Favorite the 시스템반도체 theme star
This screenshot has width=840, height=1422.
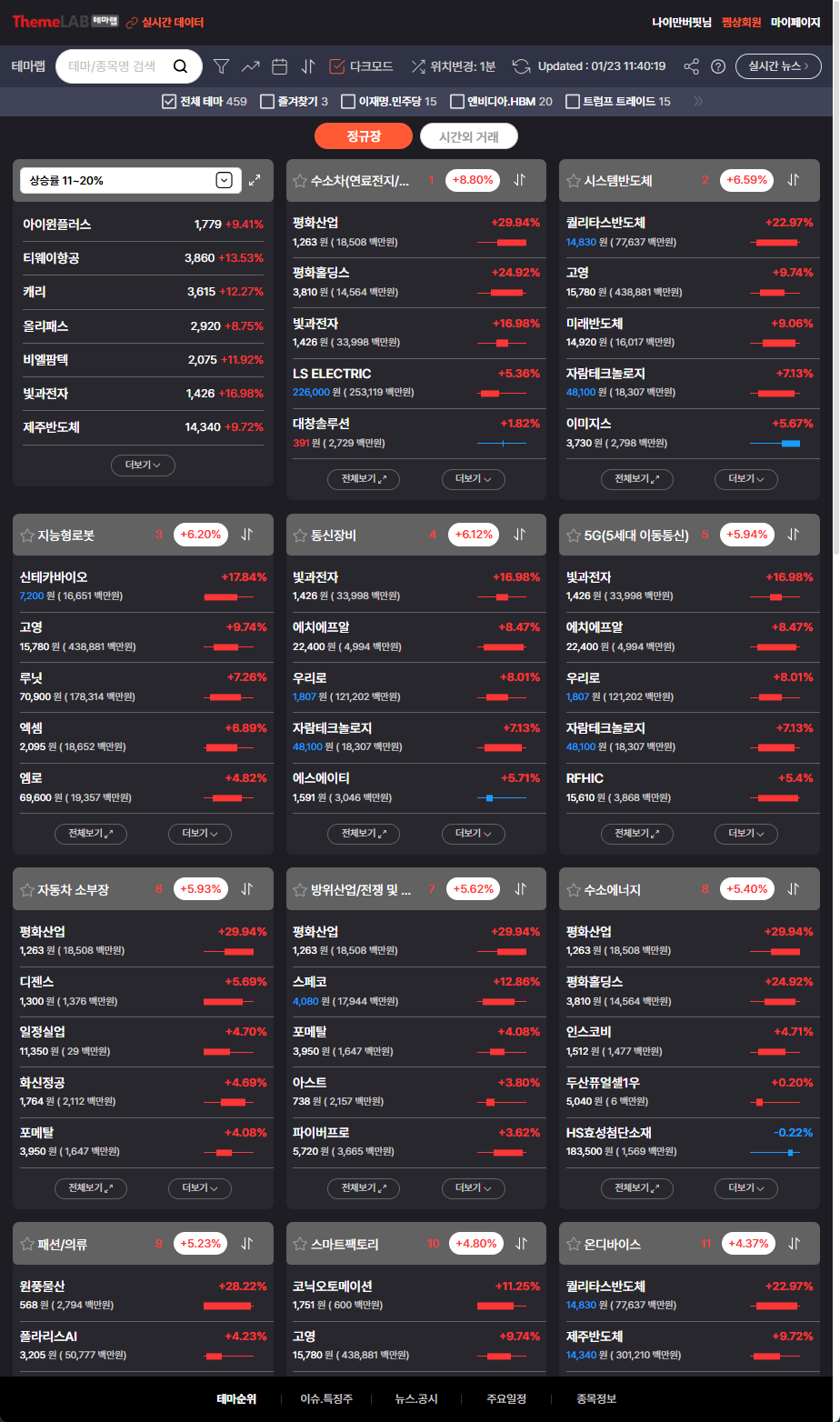(x=574, y=181)
